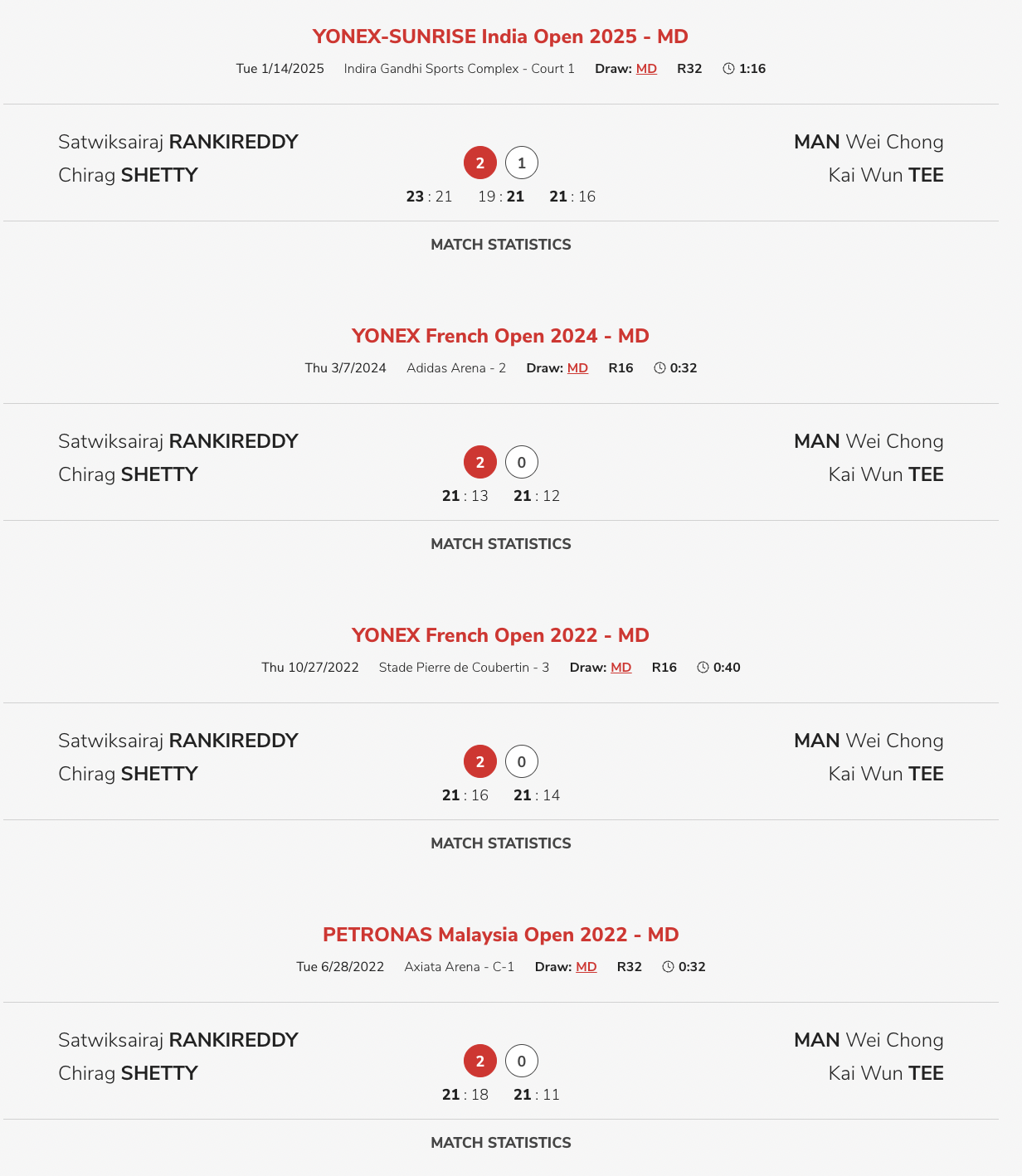View match statistics for French Open 2022 match
Image resolution: width=1022 pixels, height=1176 pixels.
500,843
